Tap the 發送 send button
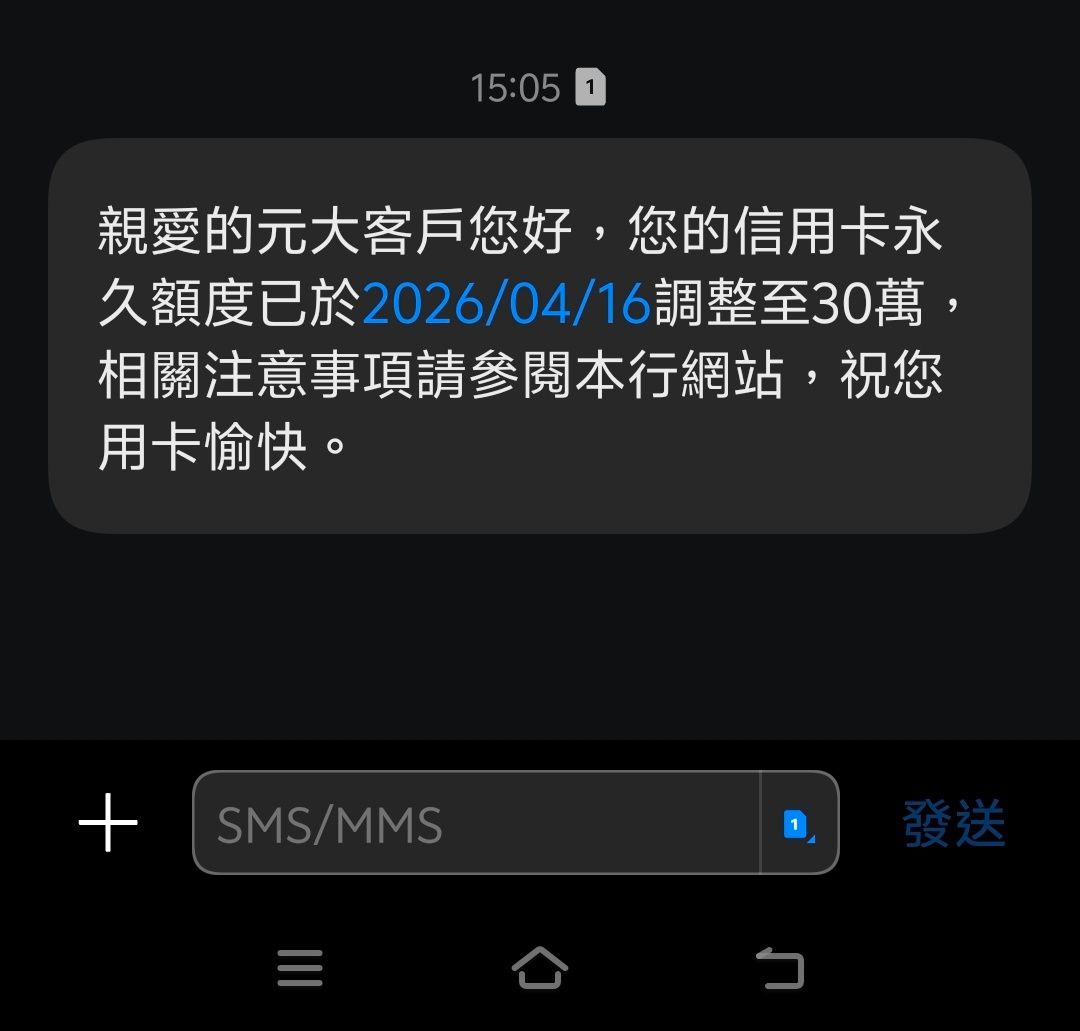Image resolution: width=1080 pixels, height=1031 pixels. tap(953, 823)
